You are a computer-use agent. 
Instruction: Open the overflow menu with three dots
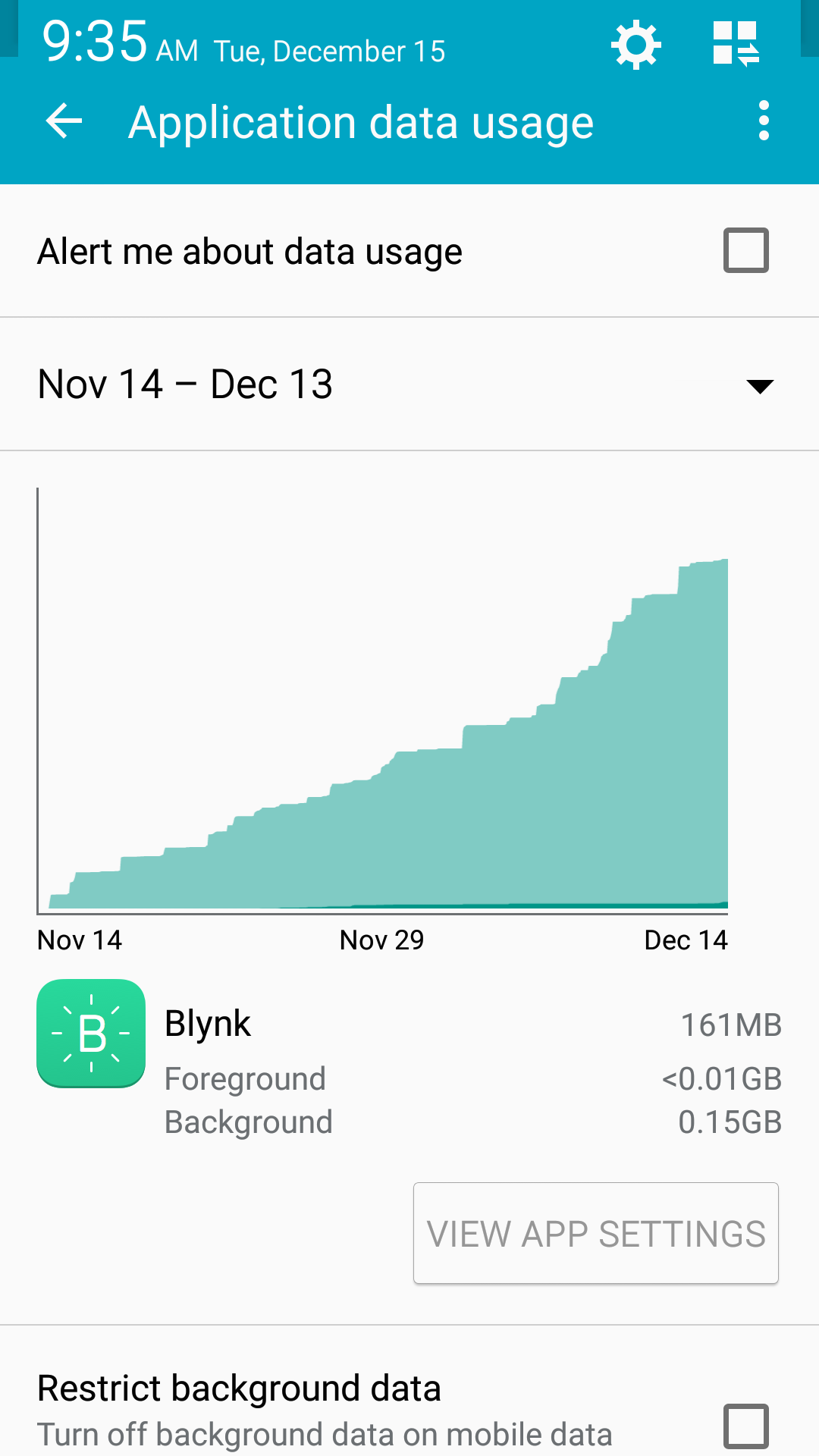(763, 121)
